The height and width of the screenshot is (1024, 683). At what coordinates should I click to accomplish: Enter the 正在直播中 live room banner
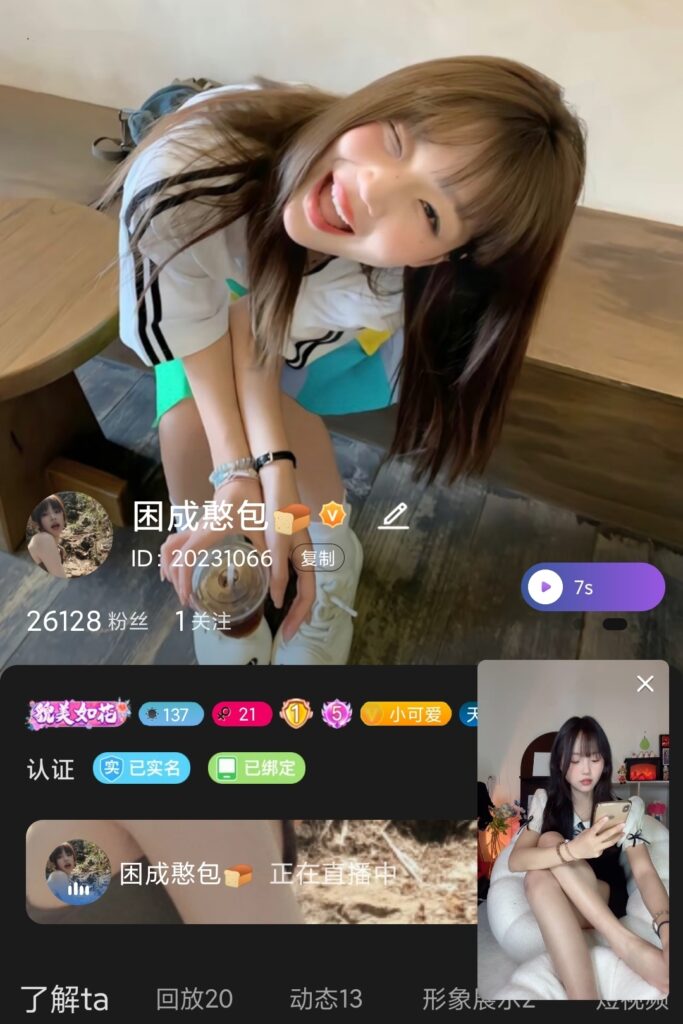(250, 872)
